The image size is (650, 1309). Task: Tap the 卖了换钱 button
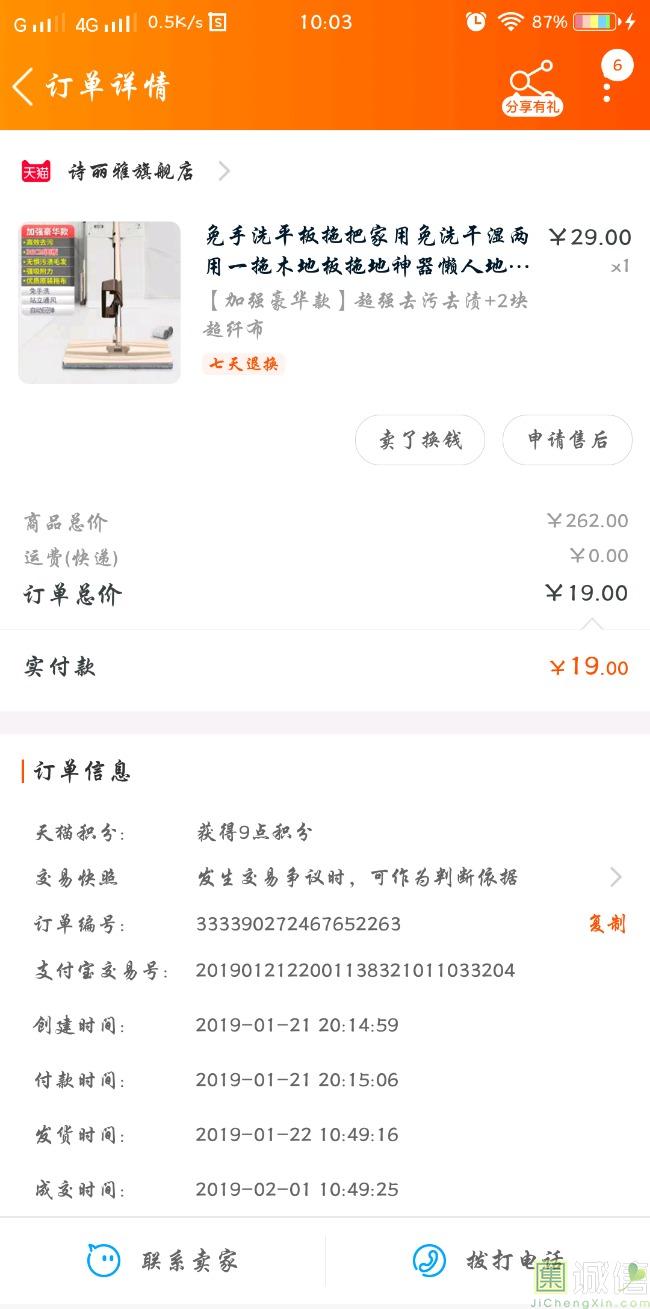point(420,440)
